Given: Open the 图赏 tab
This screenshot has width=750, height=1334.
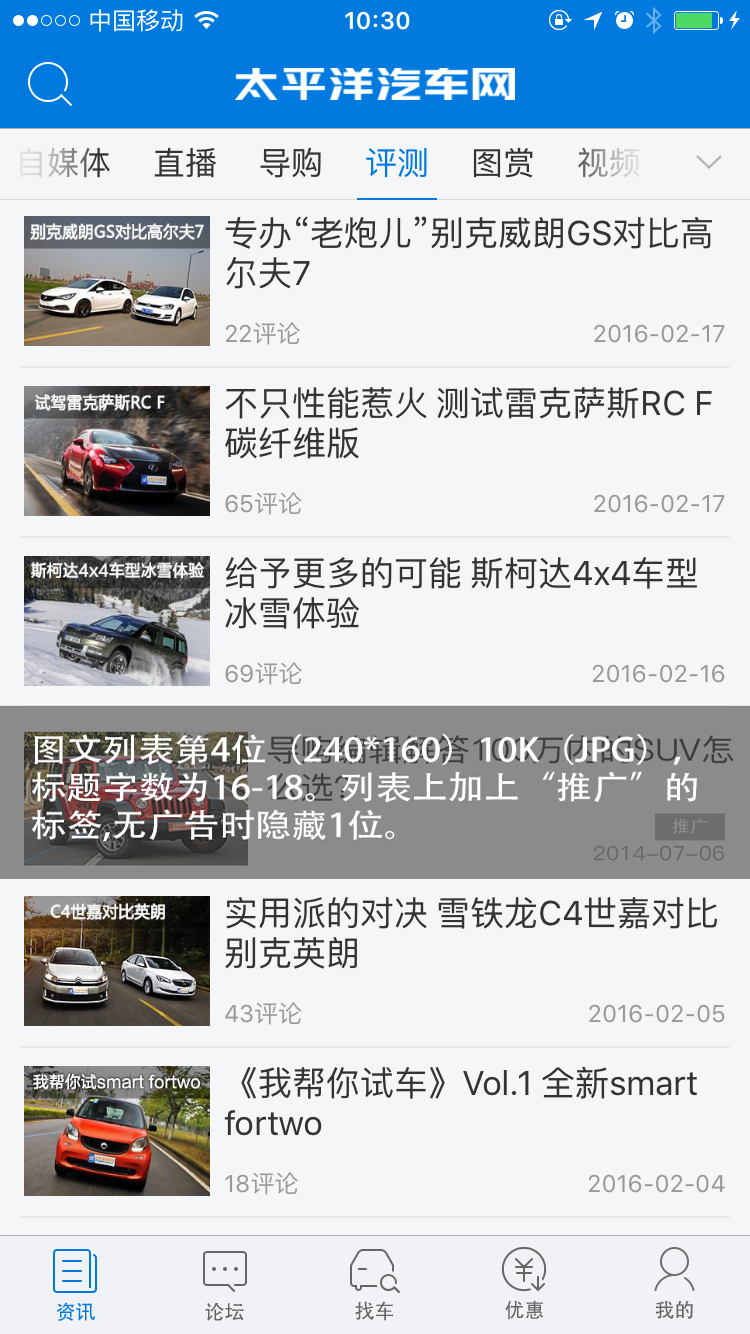Looking at the screenshot, I should click(x=503, y=163).
